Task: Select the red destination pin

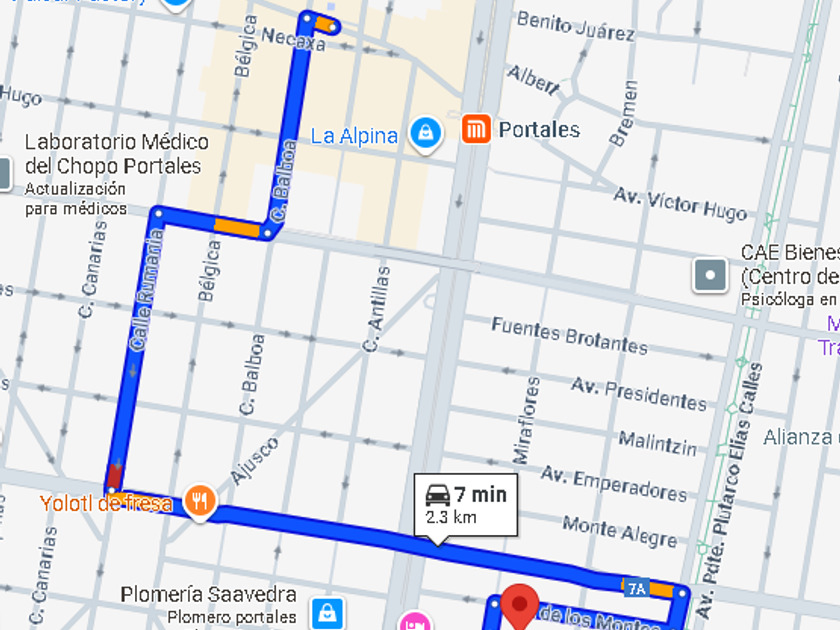Action: point(519,606)
